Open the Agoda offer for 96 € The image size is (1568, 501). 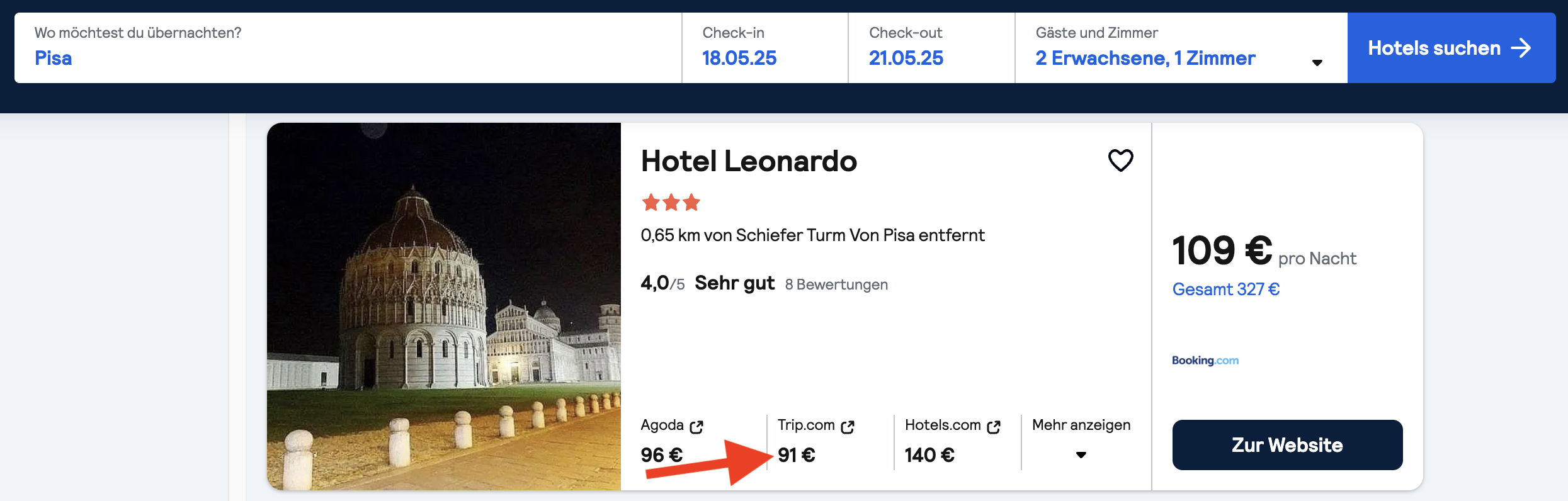click(x=671, y=441)
